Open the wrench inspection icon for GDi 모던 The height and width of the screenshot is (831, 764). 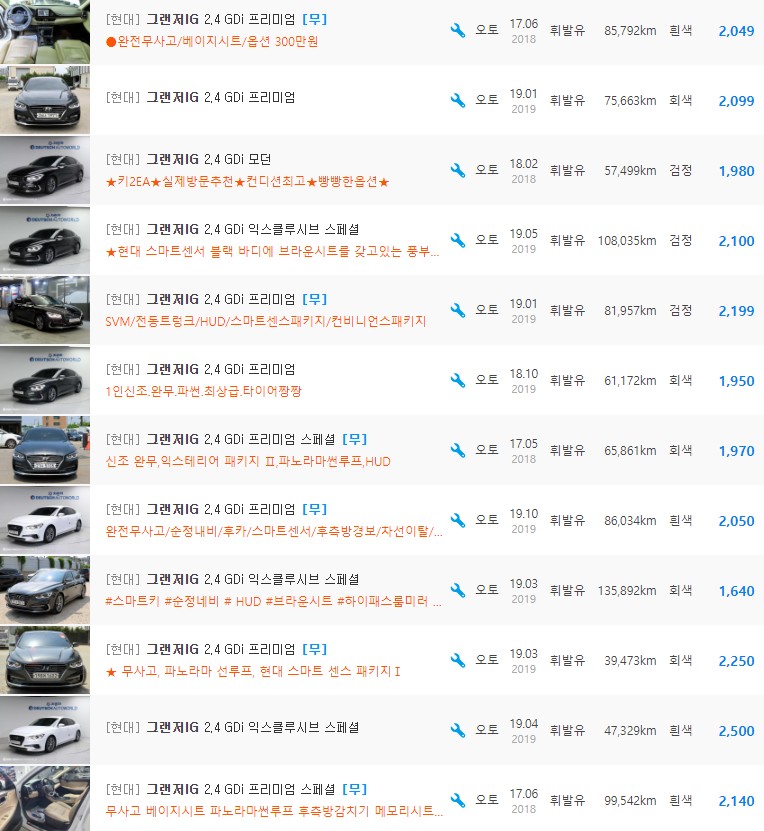[x=458, y=170]
